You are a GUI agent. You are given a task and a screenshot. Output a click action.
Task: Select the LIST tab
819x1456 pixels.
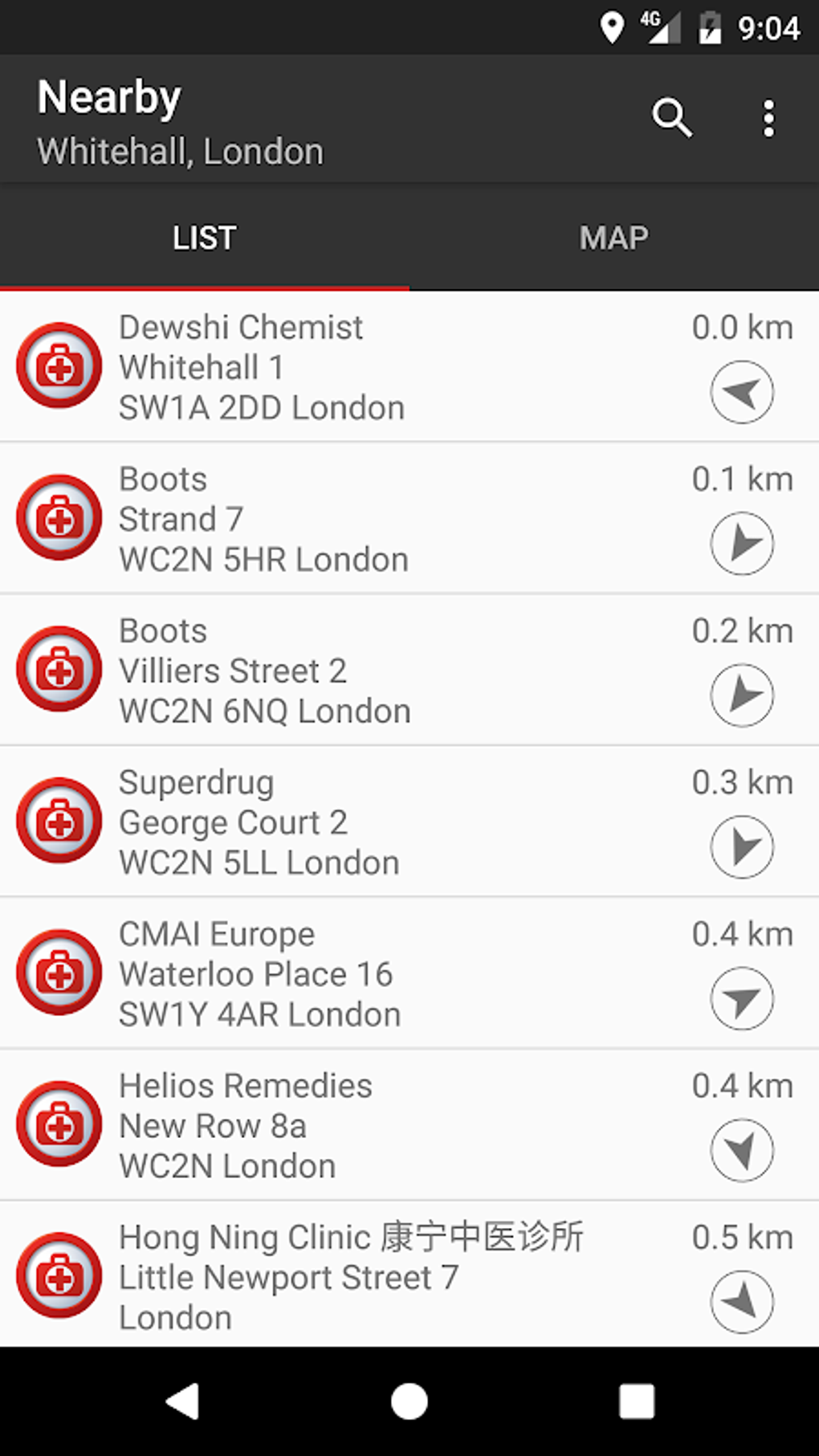205,238
